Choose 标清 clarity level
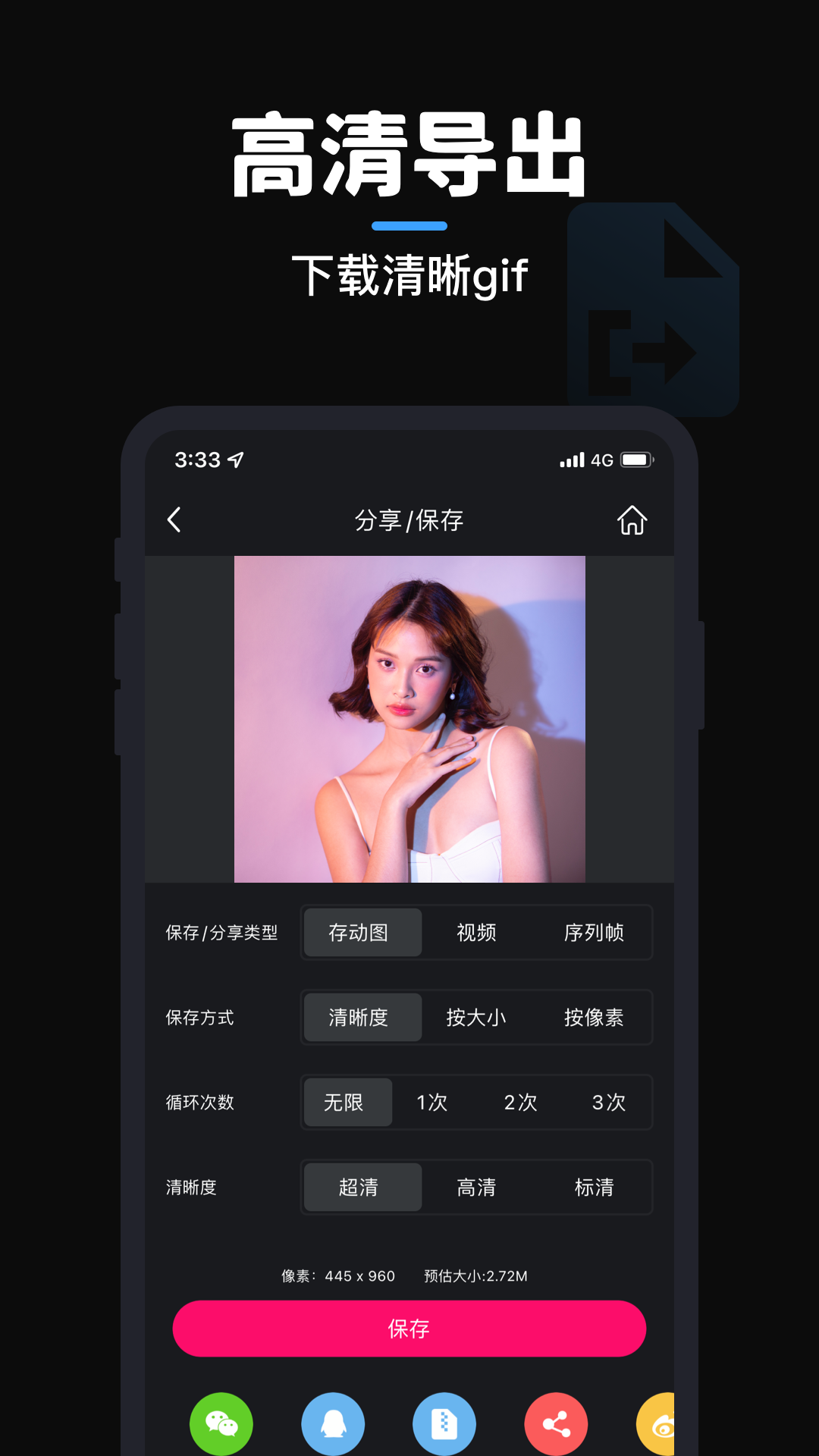 (595, 1188)
